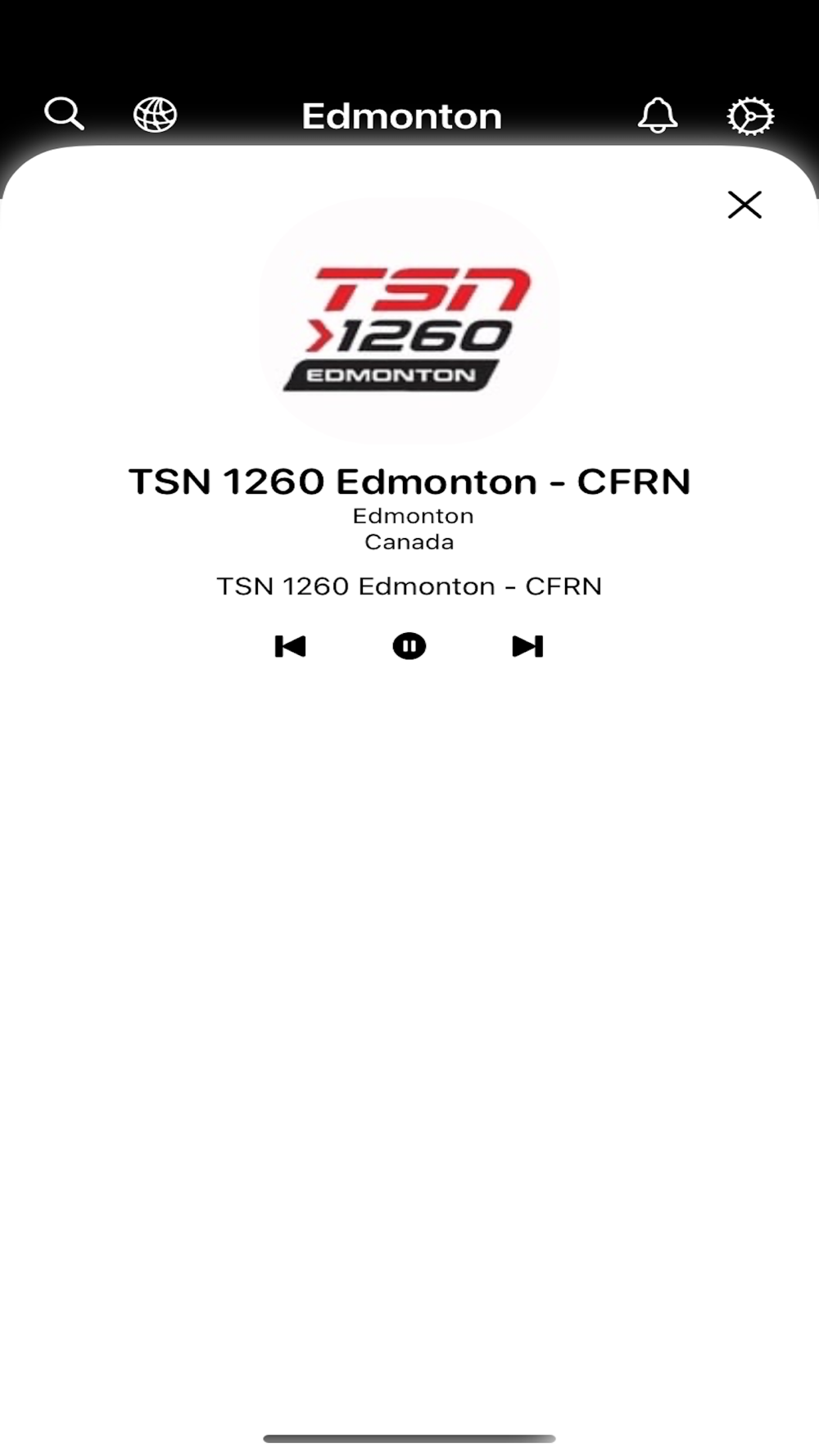Open the notifications bell
This screenshot has width=819, height=1456.
[658, 115]
